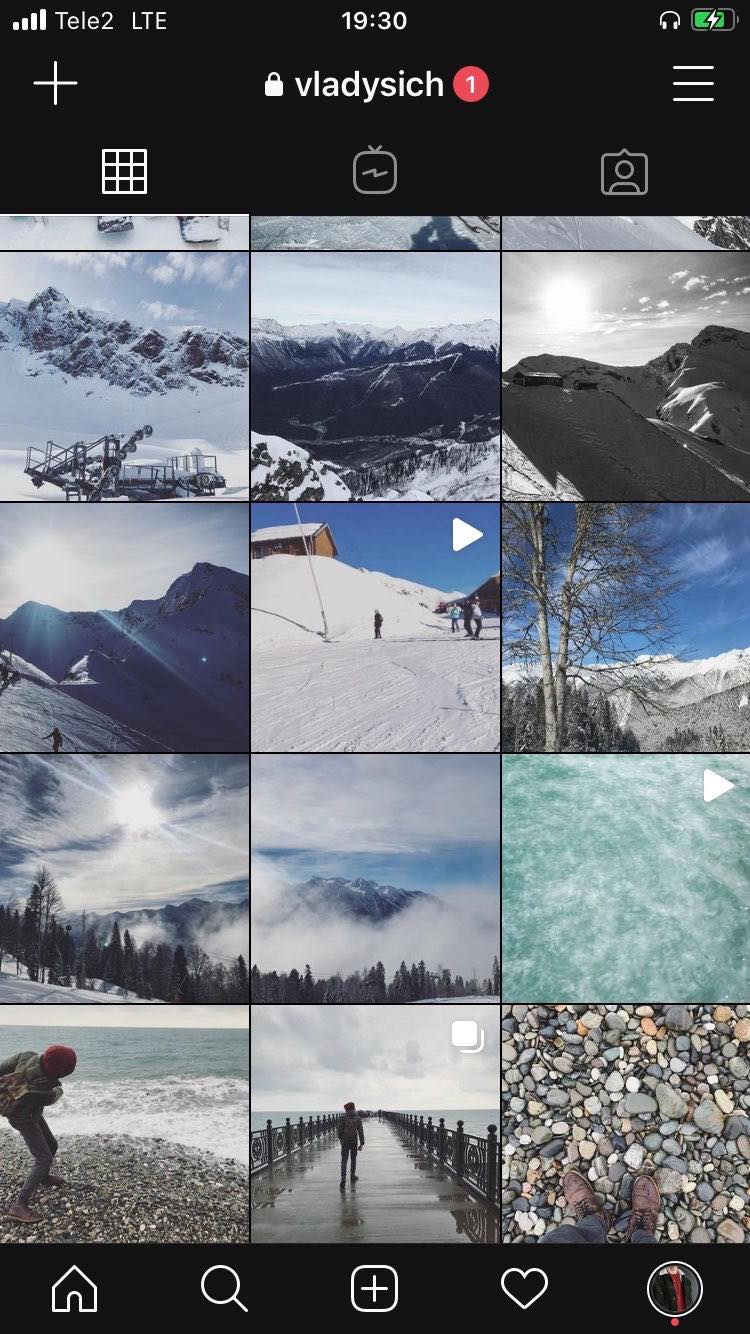Image resolution: width=750 pixels, height=1334 pixels.
Task: Open the profile avatar tab
Action: [x=675, y=1289]
